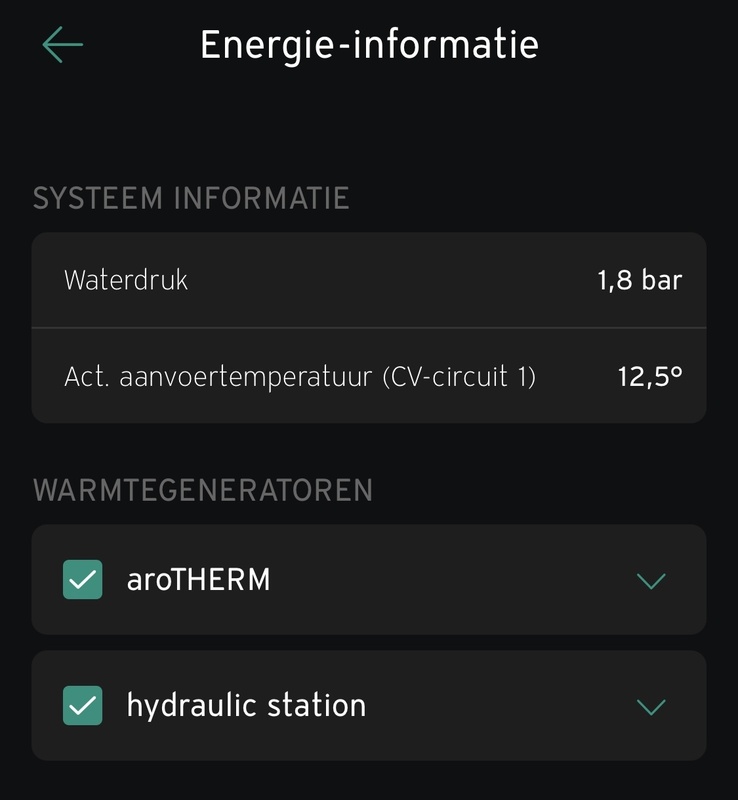Uncheck the hydraulic station checkbox
Screen dimensions: 738x800
click(x=82, y=705)
